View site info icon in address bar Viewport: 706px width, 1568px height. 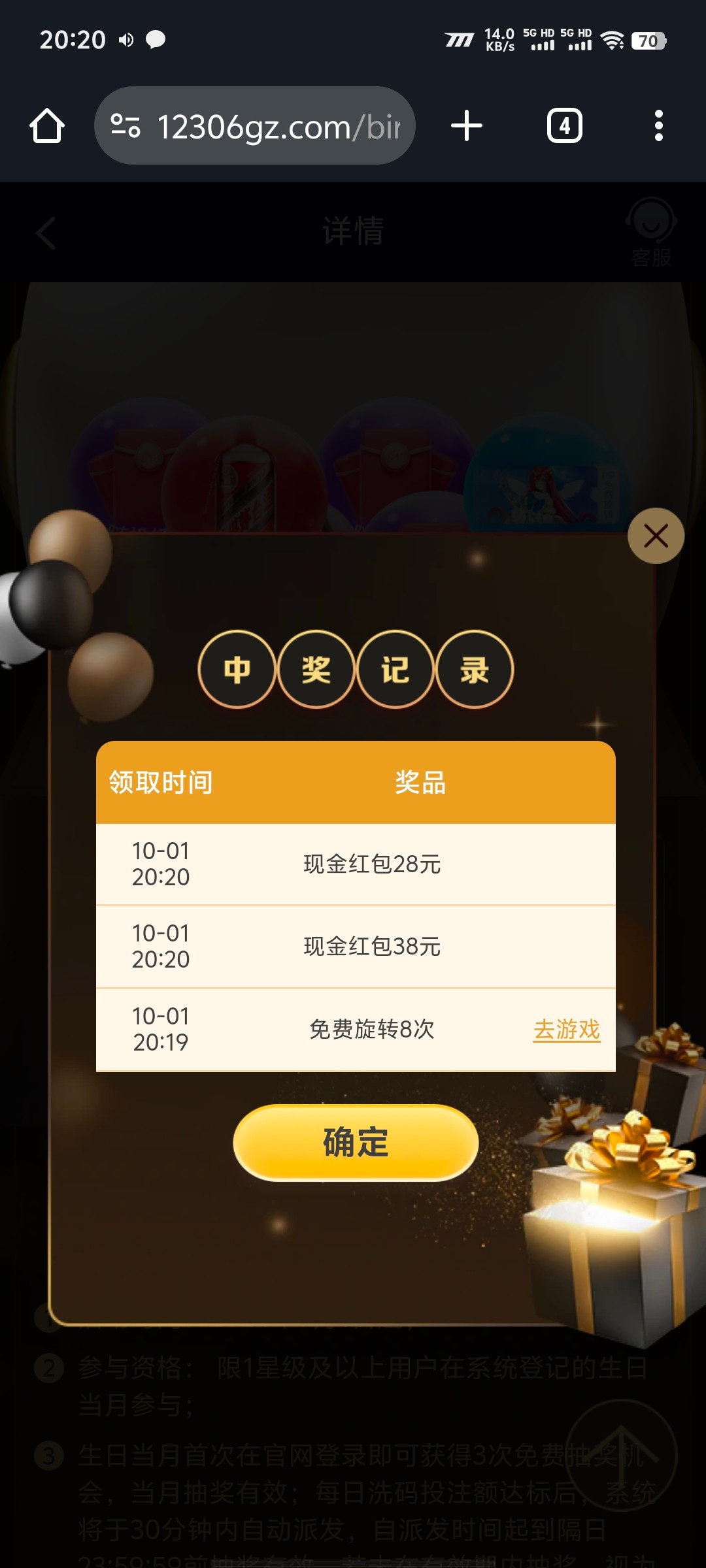click(x=125, y=125)
